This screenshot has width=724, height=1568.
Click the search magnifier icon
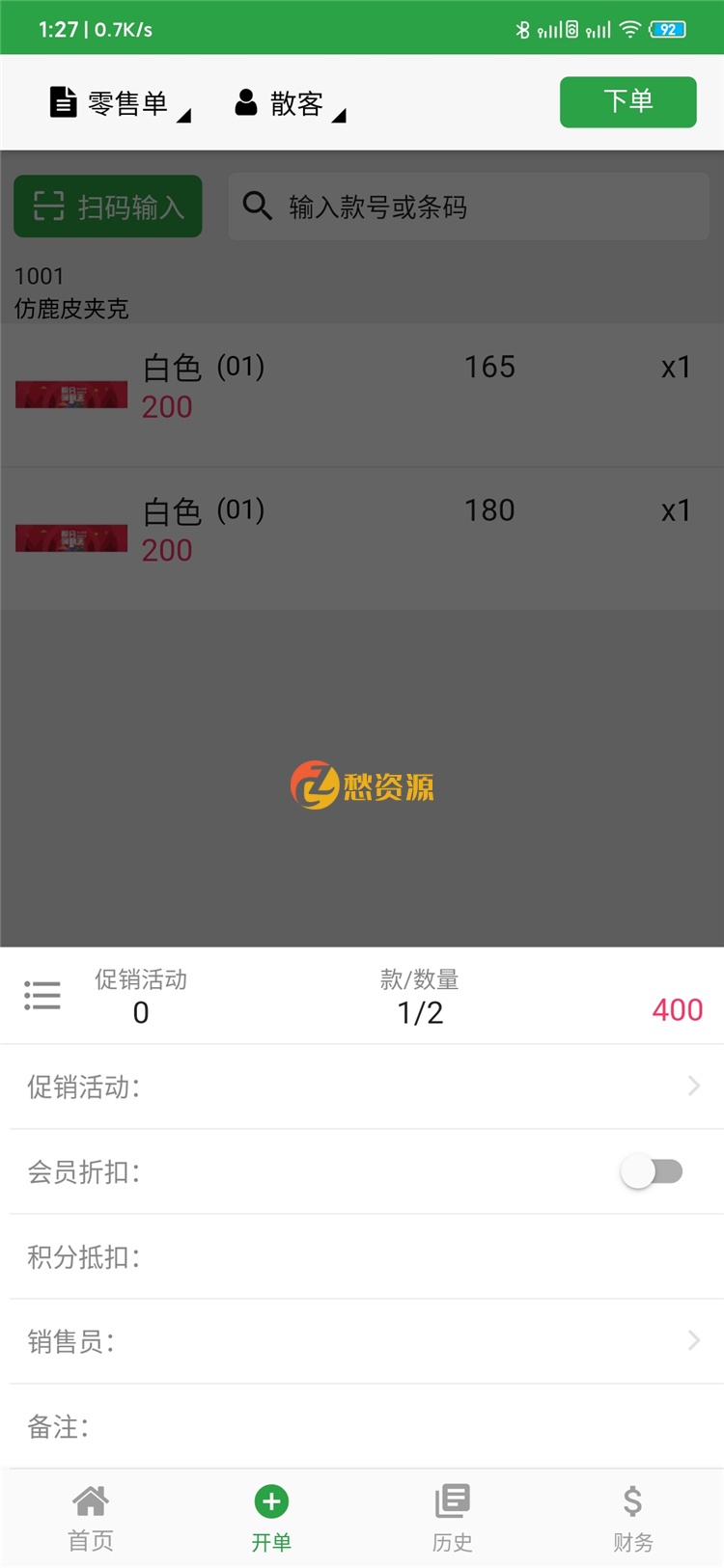(x=257, y=206)
